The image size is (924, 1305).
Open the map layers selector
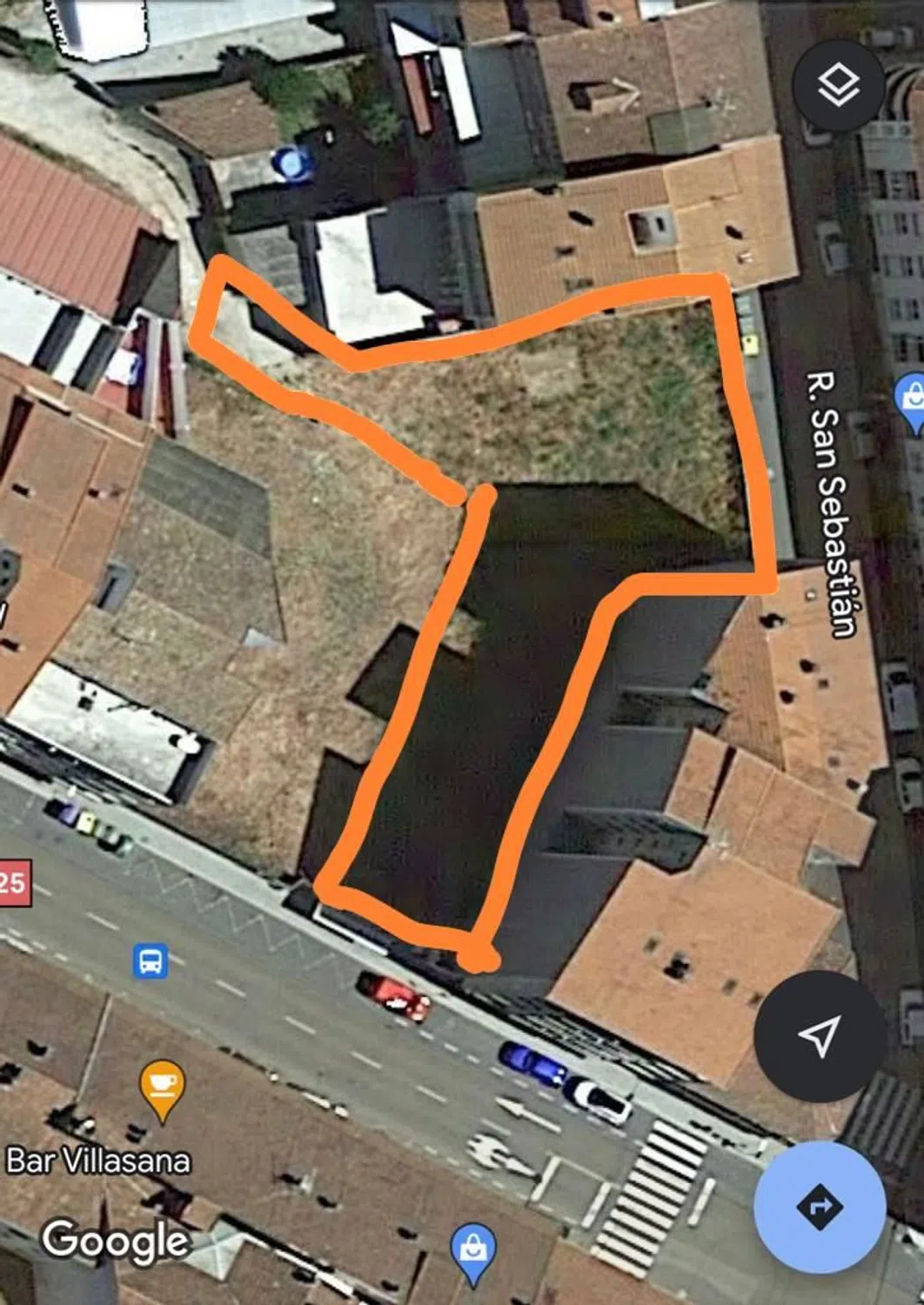click(839, 85)
